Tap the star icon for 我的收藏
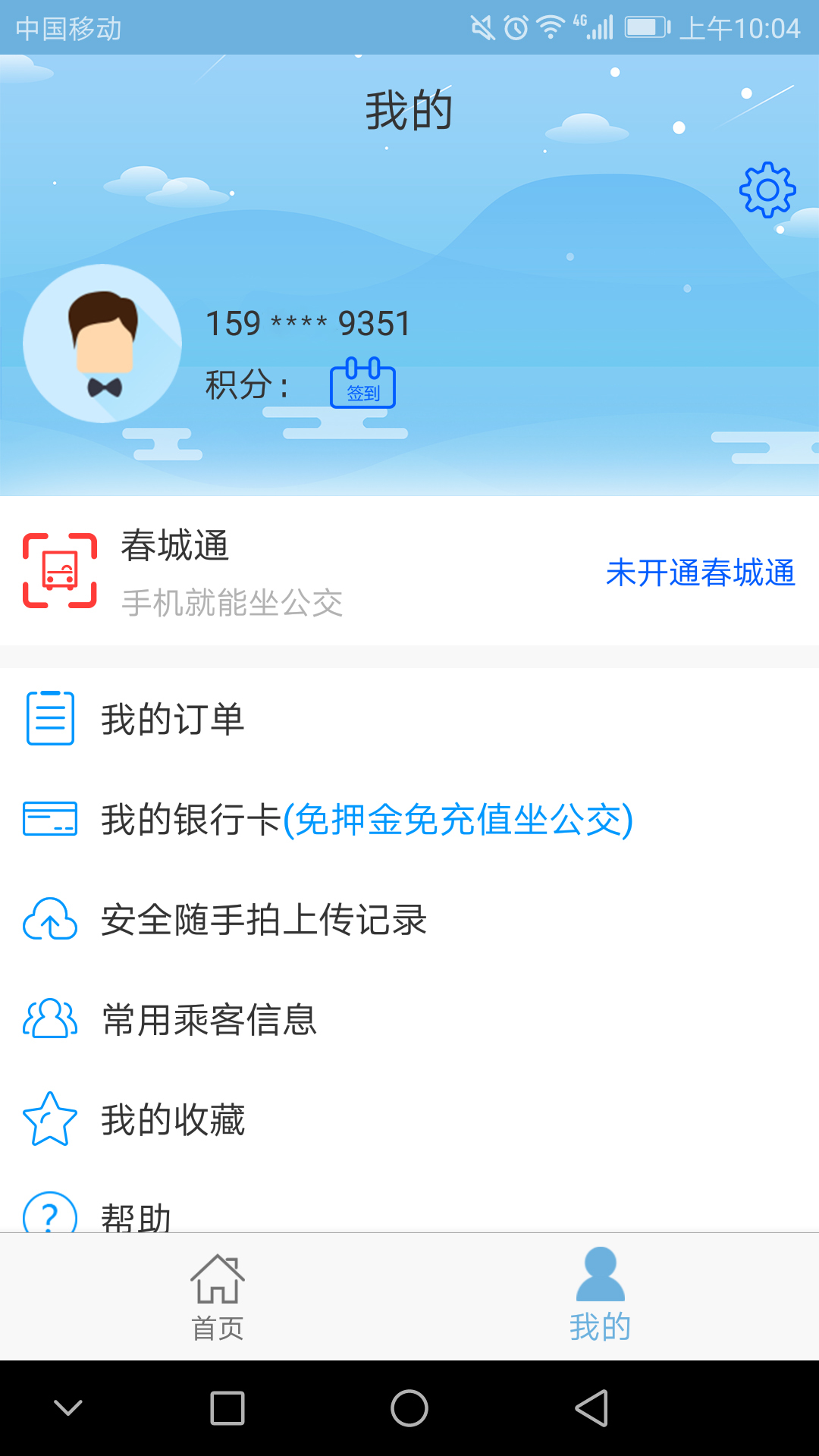This screenshot has height=1456, width=819. 48,1117
